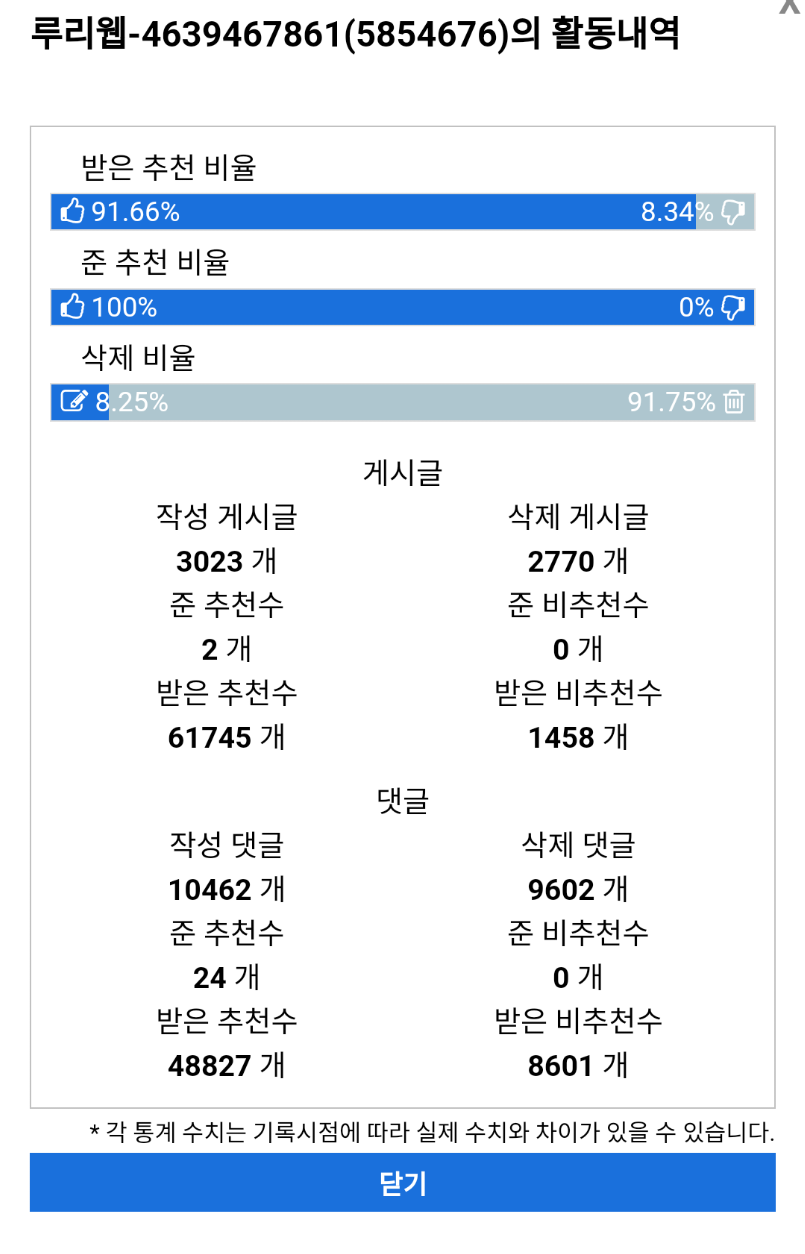The width and height of the screenshot is (805, 1254).
Task: Tap the 닫기 button to close
Action: [402, 1183]
